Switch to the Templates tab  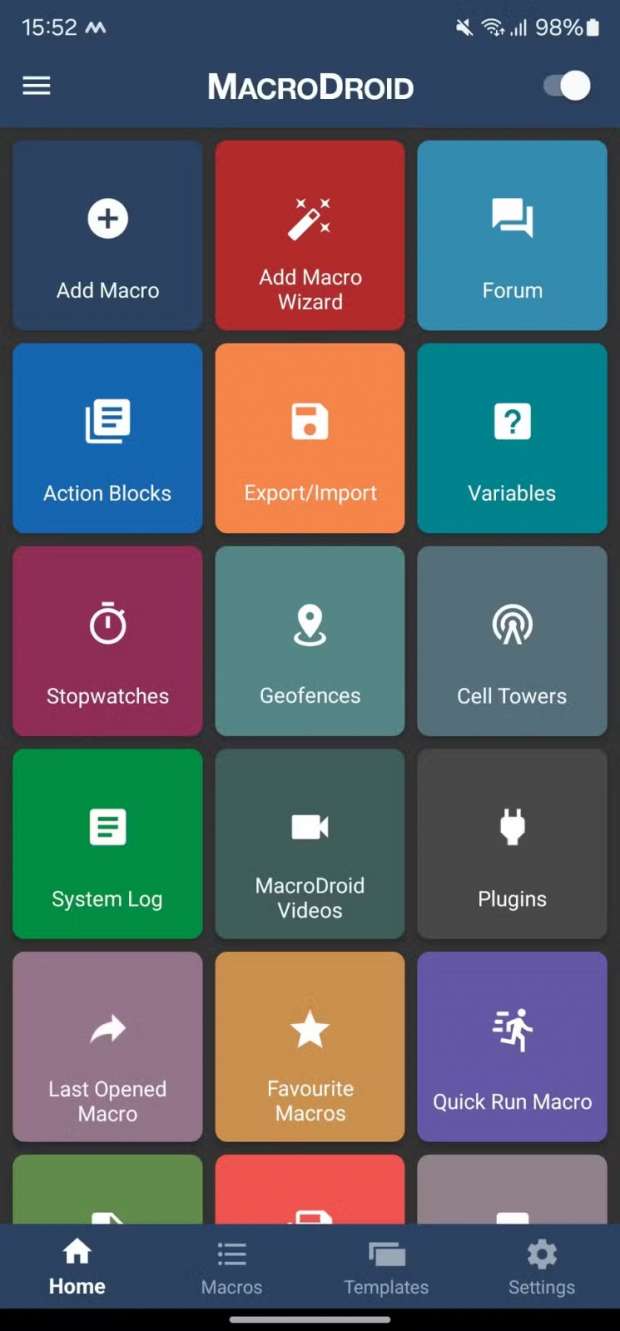coord(386,1268)
